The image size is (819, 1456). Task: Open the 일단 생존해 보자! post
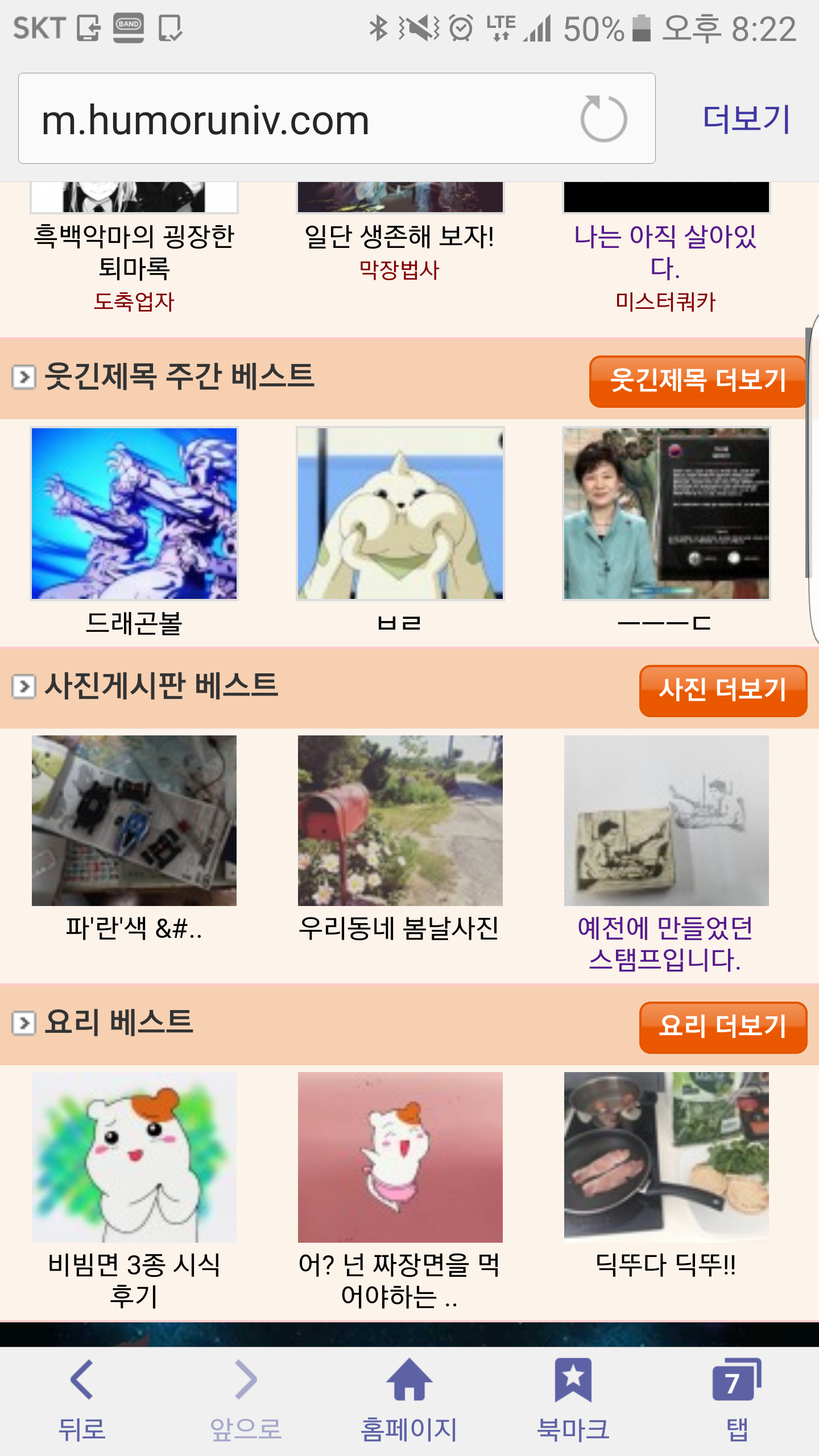[x=399, y=236]
